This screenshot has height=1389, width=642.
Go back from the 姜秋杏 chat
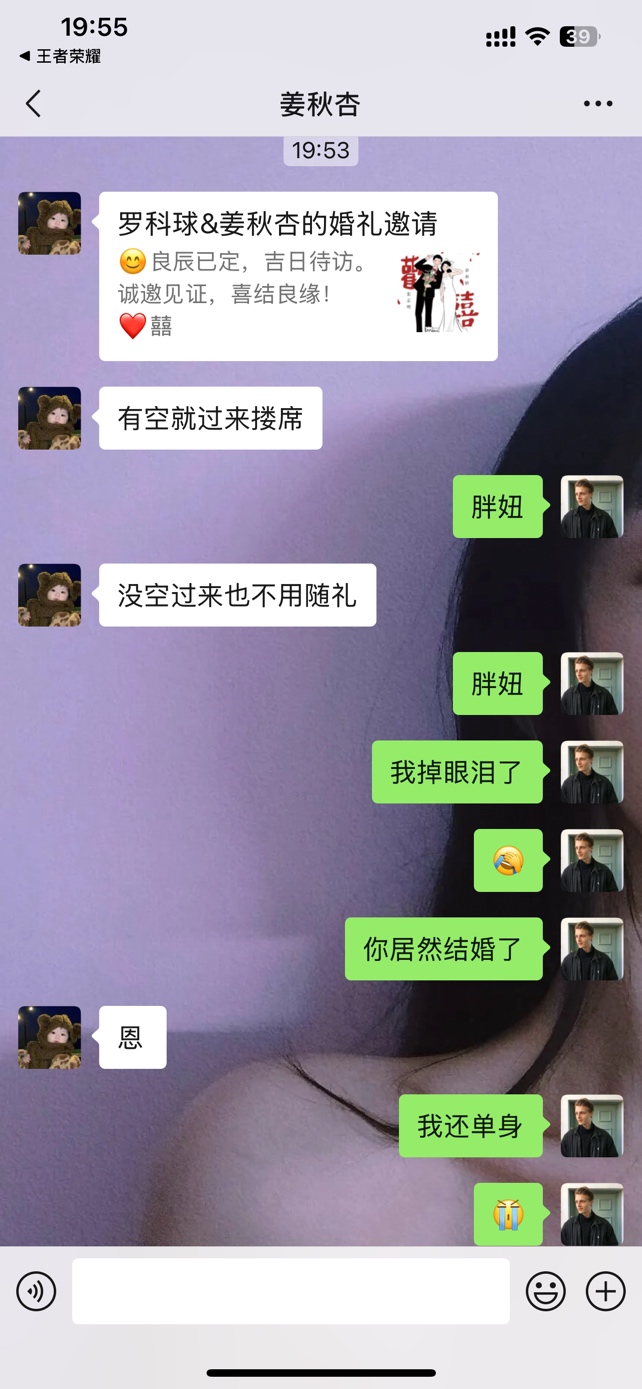click(33, 104)
